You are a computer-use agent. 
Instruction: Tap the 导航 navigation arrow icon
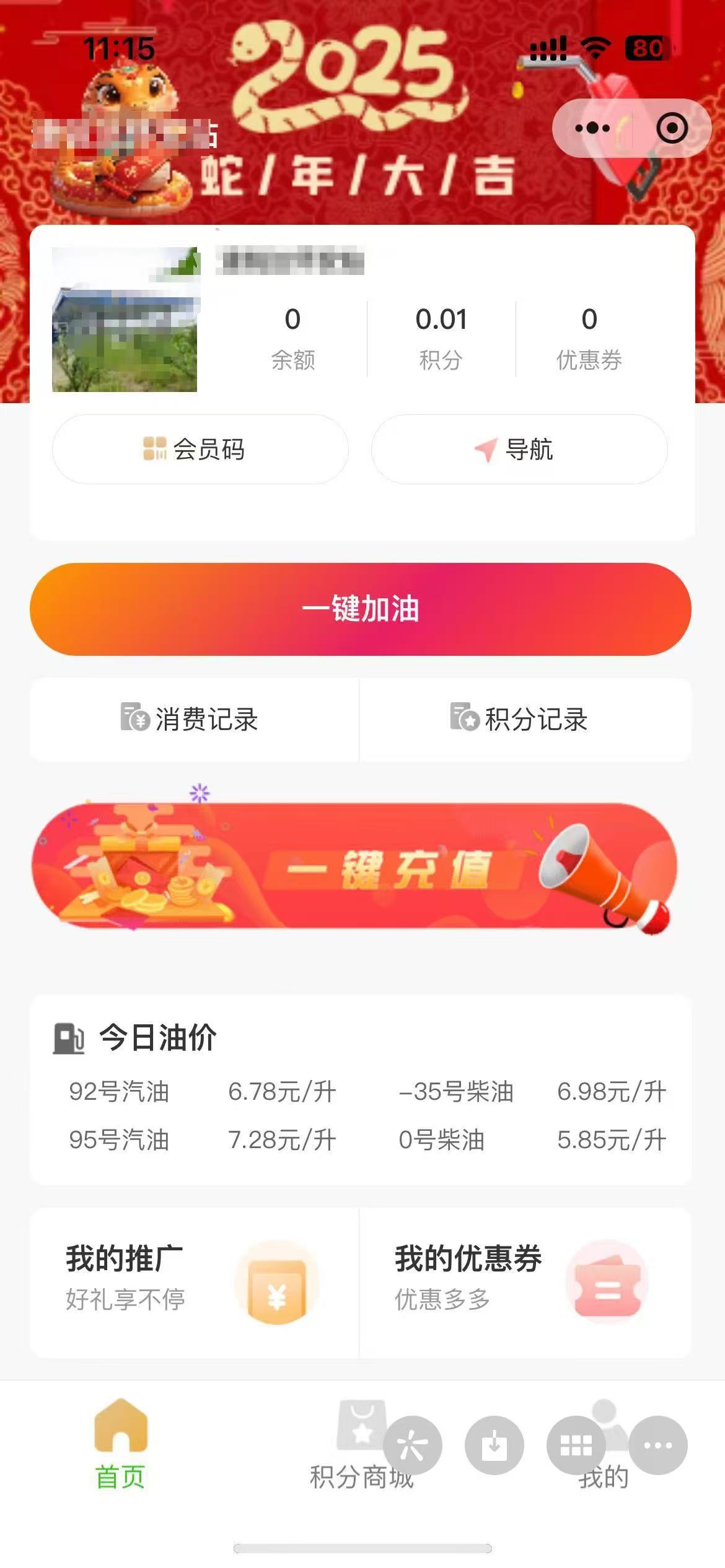(x=485, y=450)
